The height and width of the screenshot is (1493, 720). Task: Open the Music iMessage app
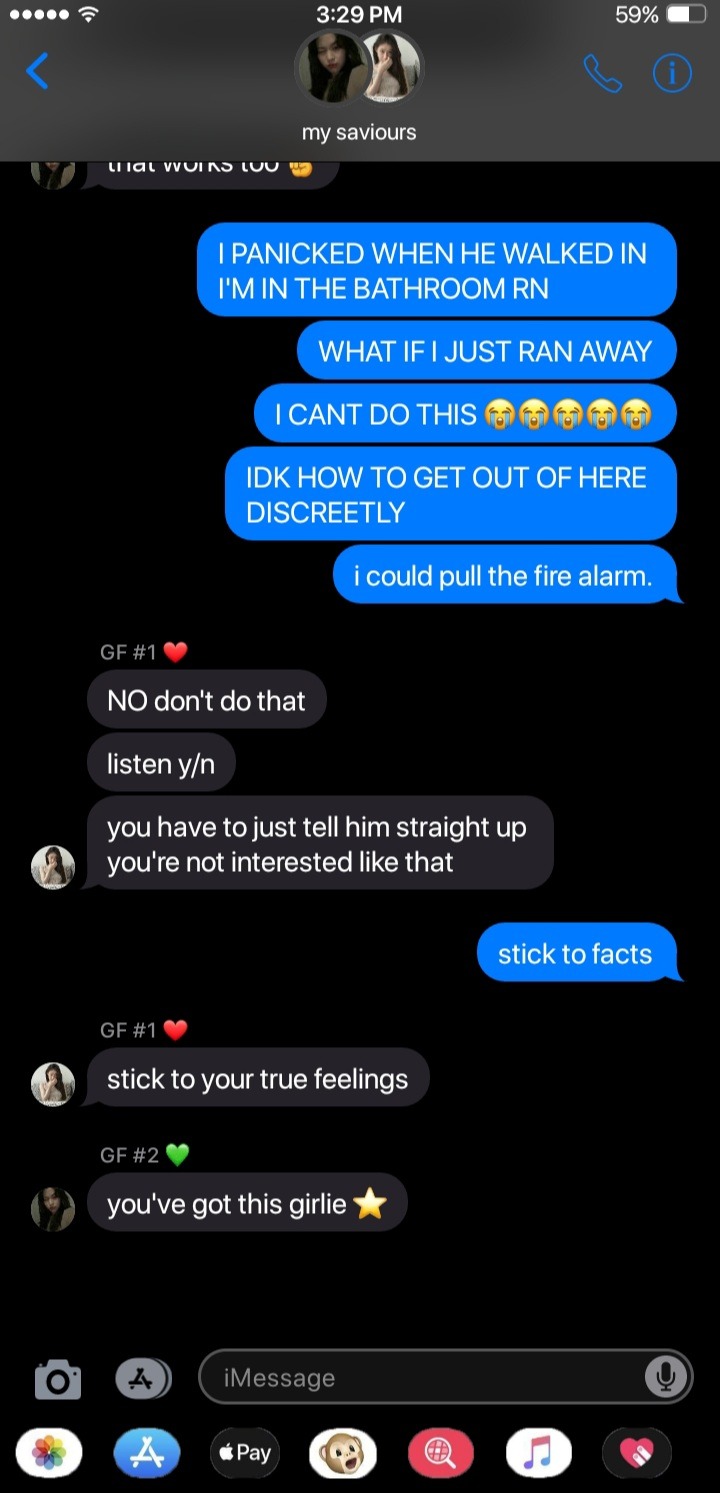tap(539, 1453)
